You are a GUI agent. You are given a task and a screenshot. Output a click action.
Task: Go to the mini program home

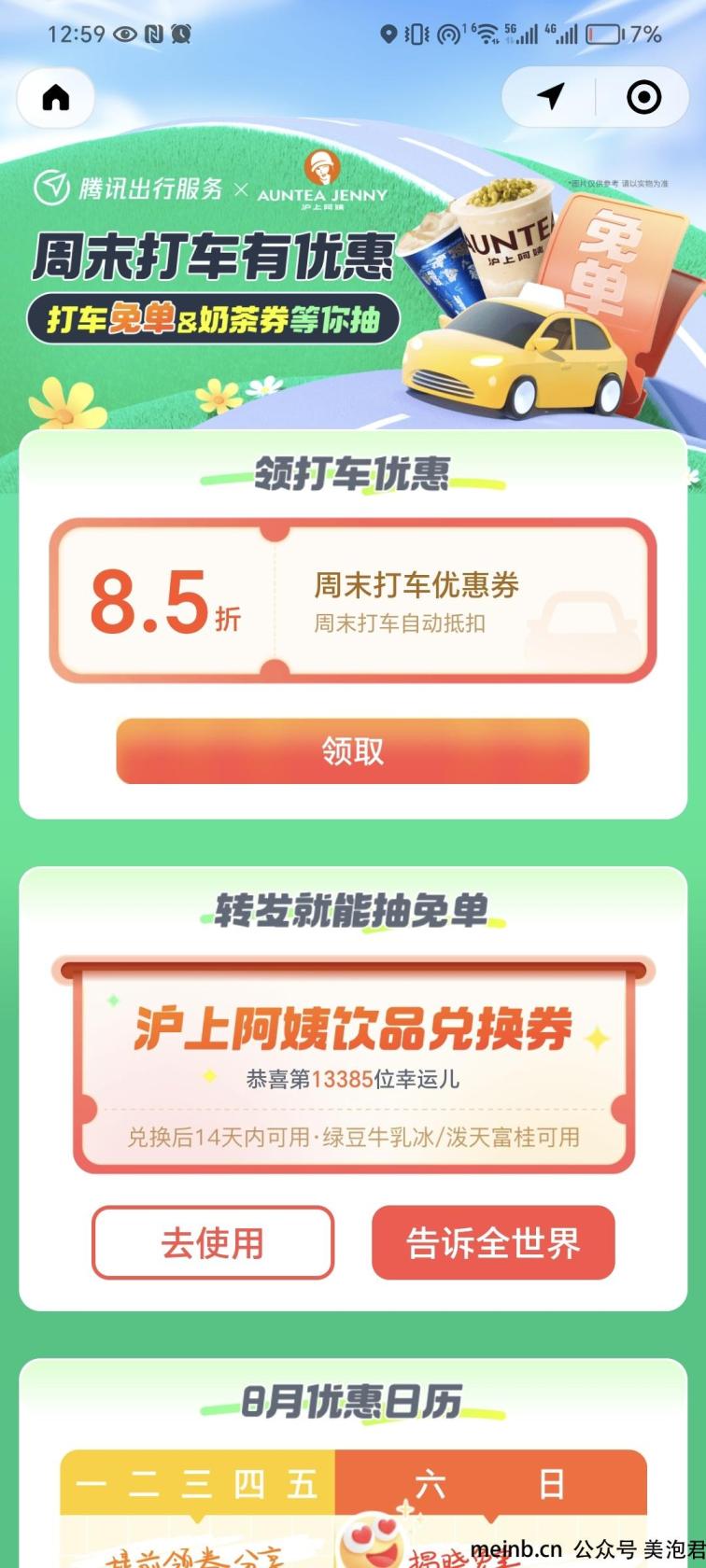click(56, 97)
